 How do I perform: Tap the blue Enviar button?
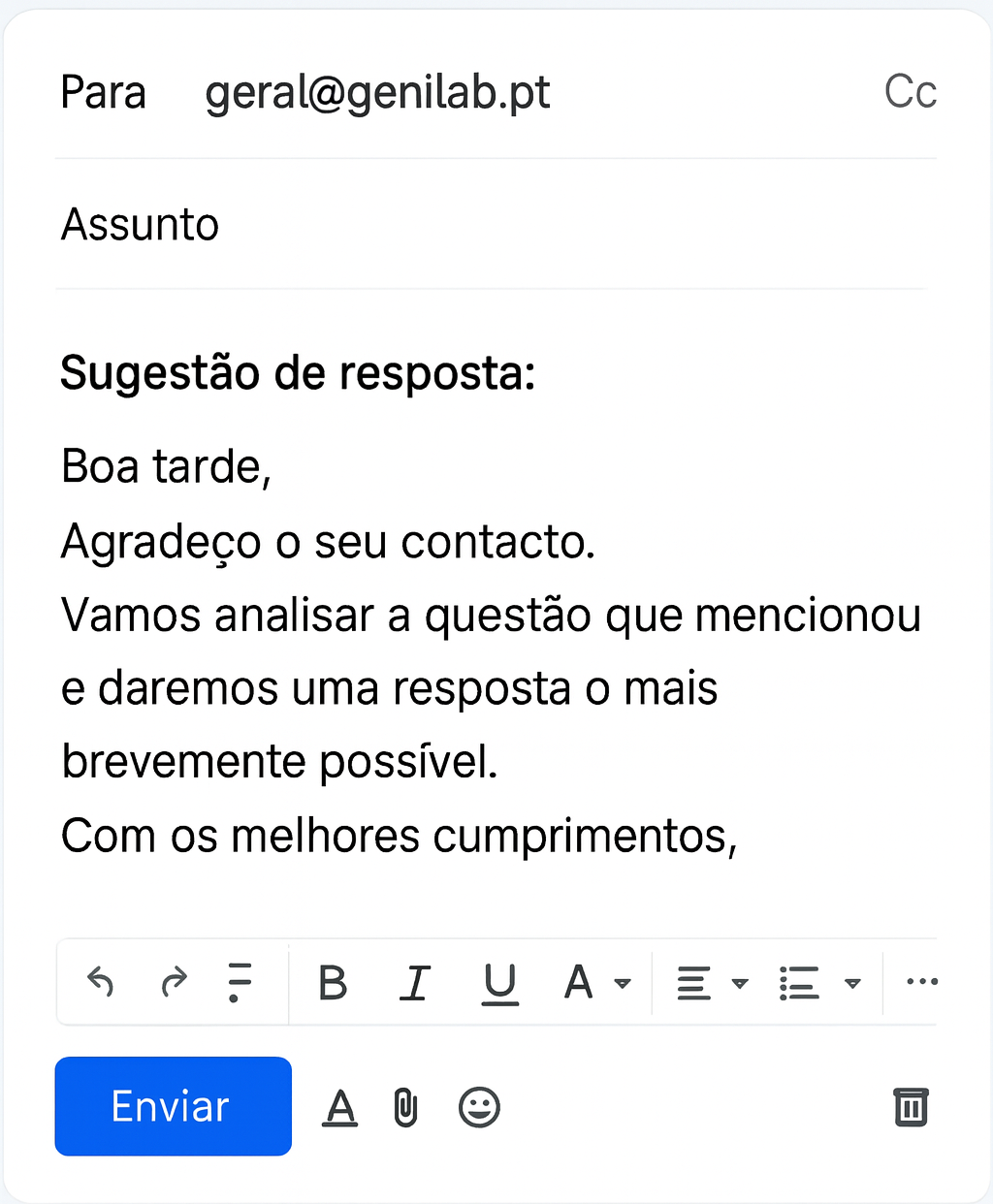pos(173,1106)
